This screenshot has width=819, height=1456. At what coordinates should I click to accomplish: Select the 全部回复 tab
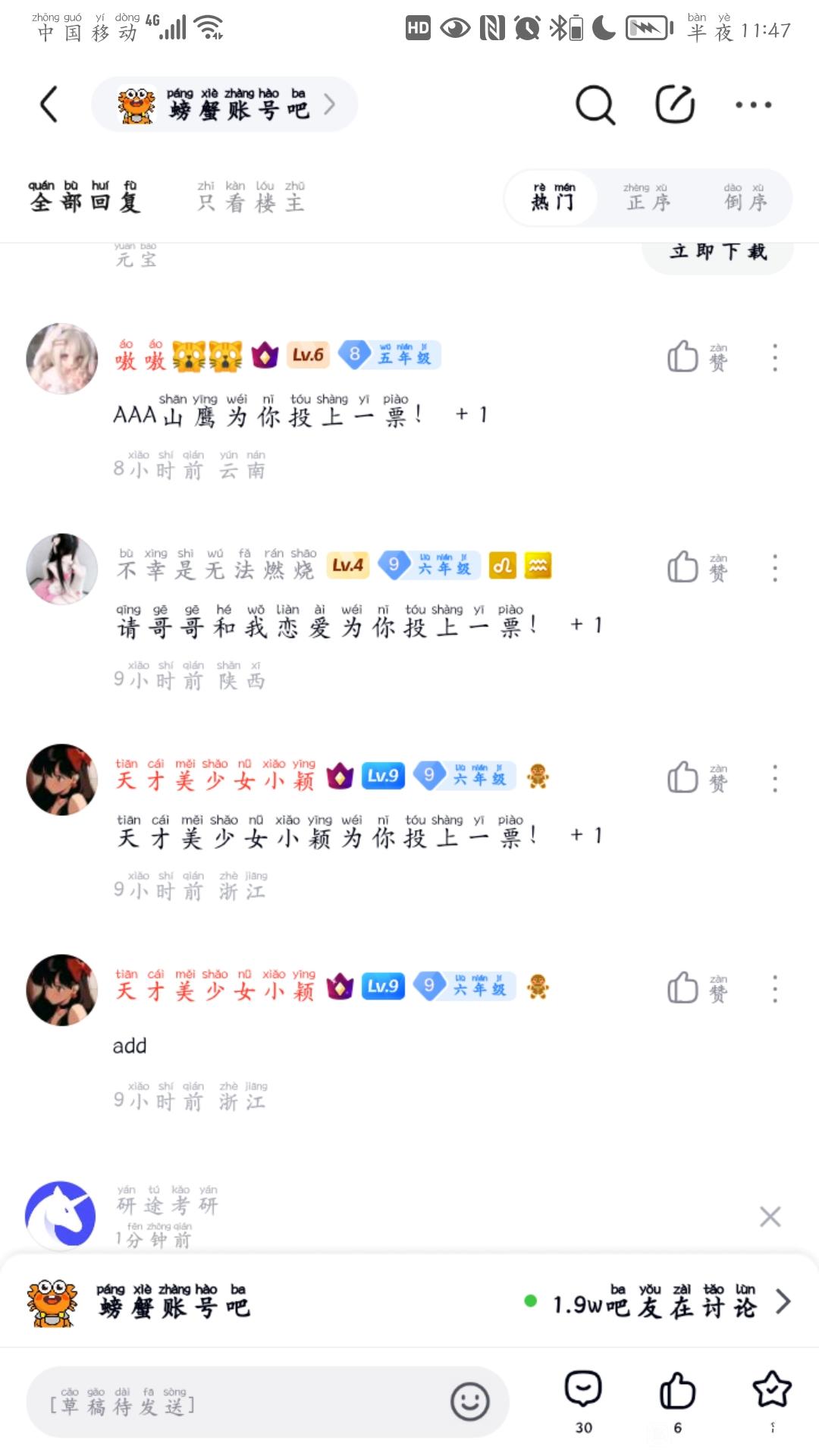(85, 197)
